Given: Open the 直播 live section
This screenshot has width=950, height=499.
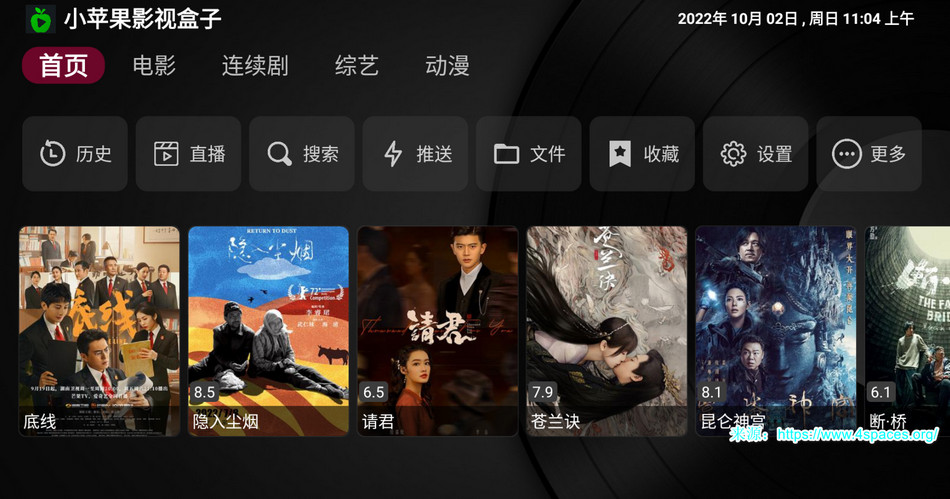Looking at the screenshot, I should click(189, 154).
